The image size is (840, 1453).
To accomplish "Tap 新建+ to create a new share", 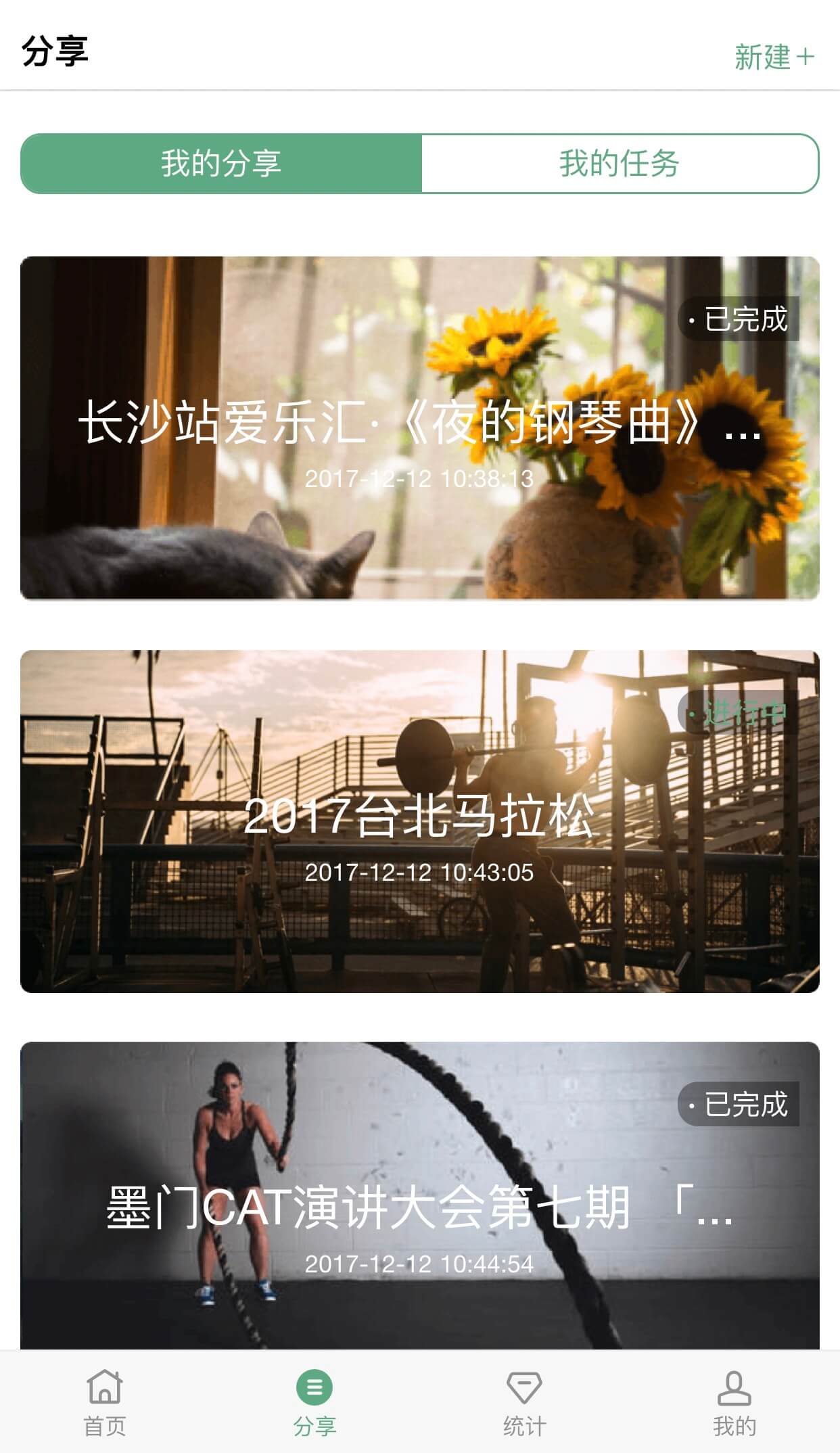I will (774, 57).
